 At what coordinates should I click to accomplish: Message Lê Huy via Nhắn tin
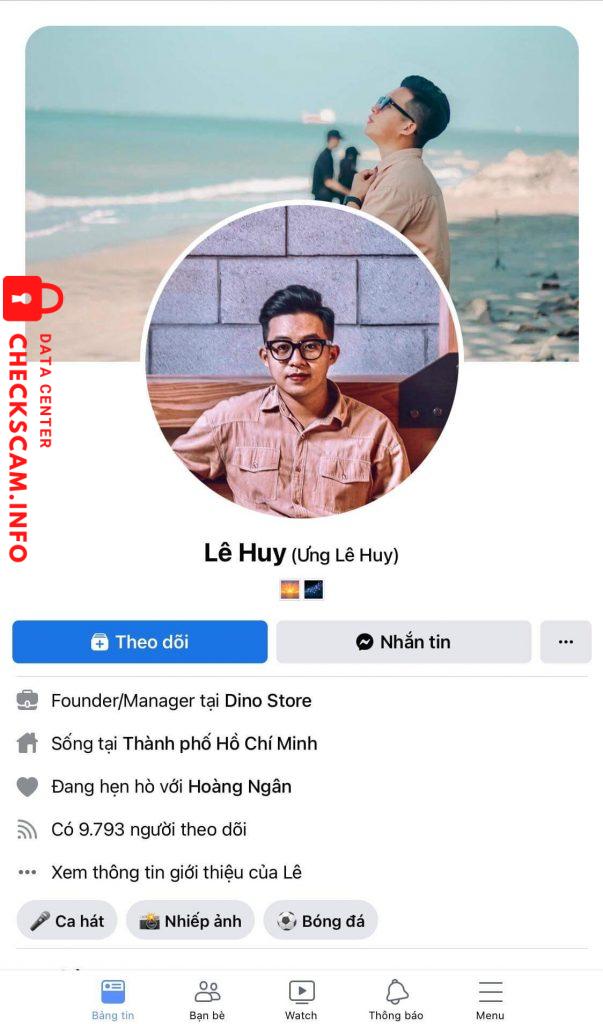click(x=403, y=642)
